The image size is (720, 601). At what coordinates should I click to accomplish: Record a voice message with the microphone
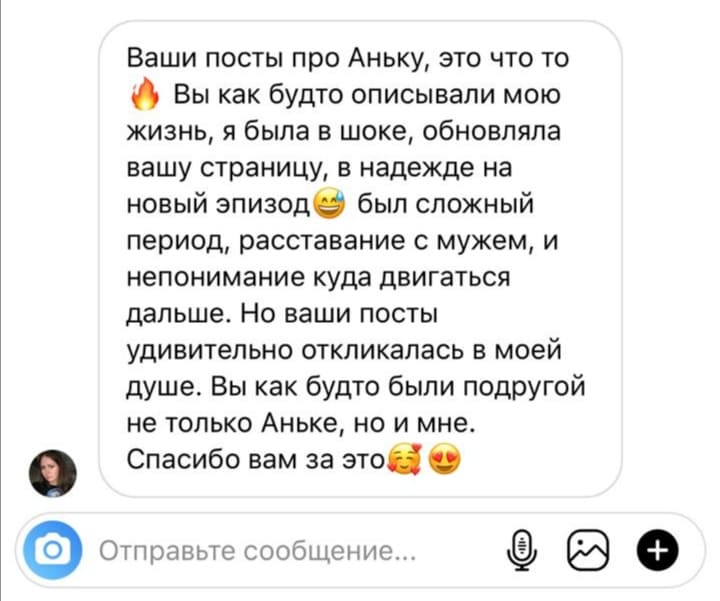(521, 550)
